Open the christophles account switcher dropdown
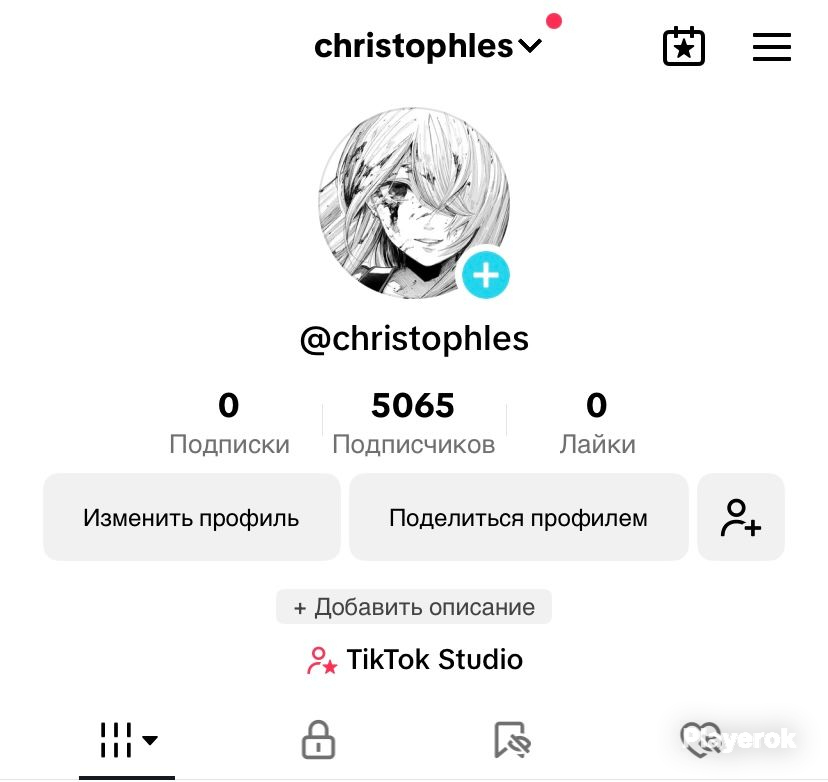828x782 pixels. pos(428,46)
